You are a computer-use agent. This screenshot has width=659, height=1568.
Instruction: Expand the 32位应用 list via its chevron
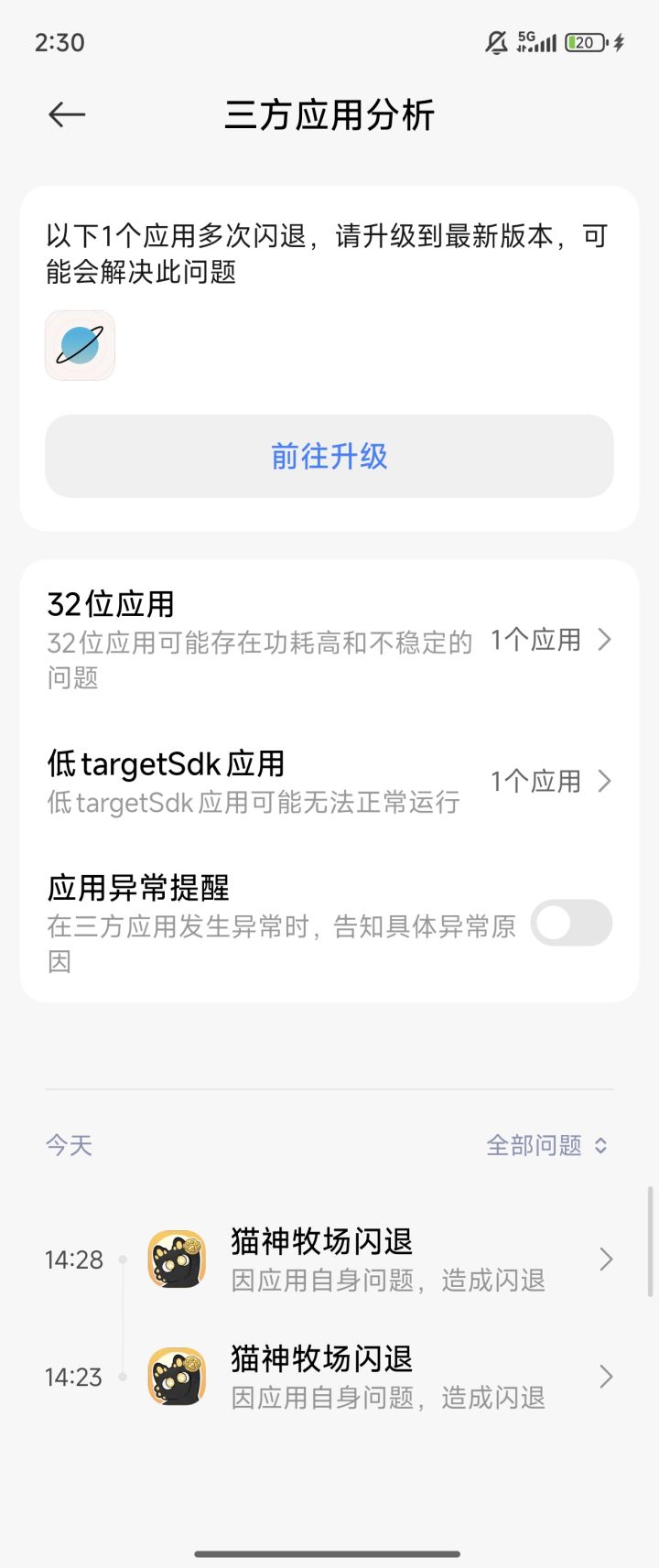click(x=604, y=640)
